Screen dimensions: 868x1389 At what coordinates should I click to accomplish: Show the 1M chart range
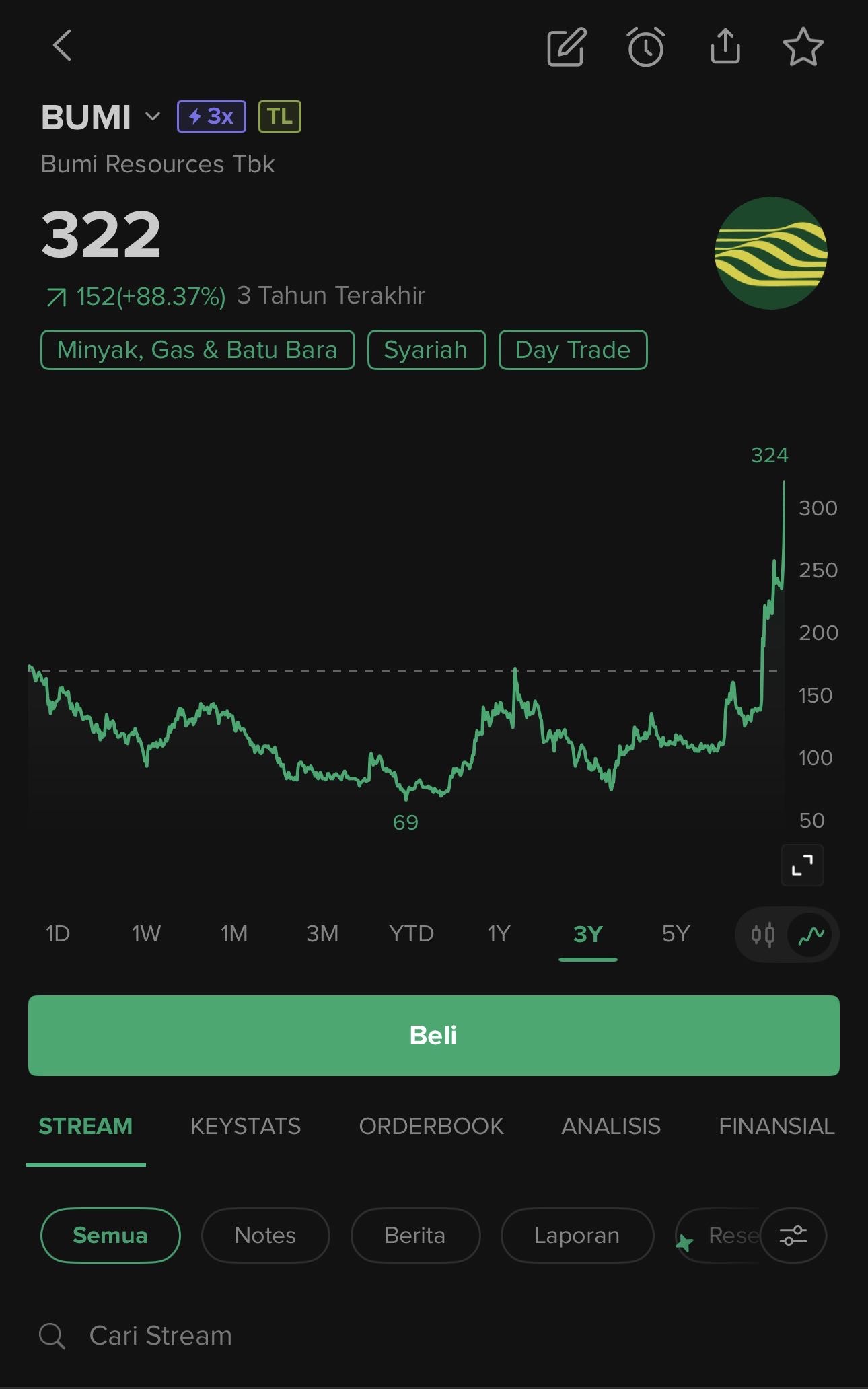(234, 934)
